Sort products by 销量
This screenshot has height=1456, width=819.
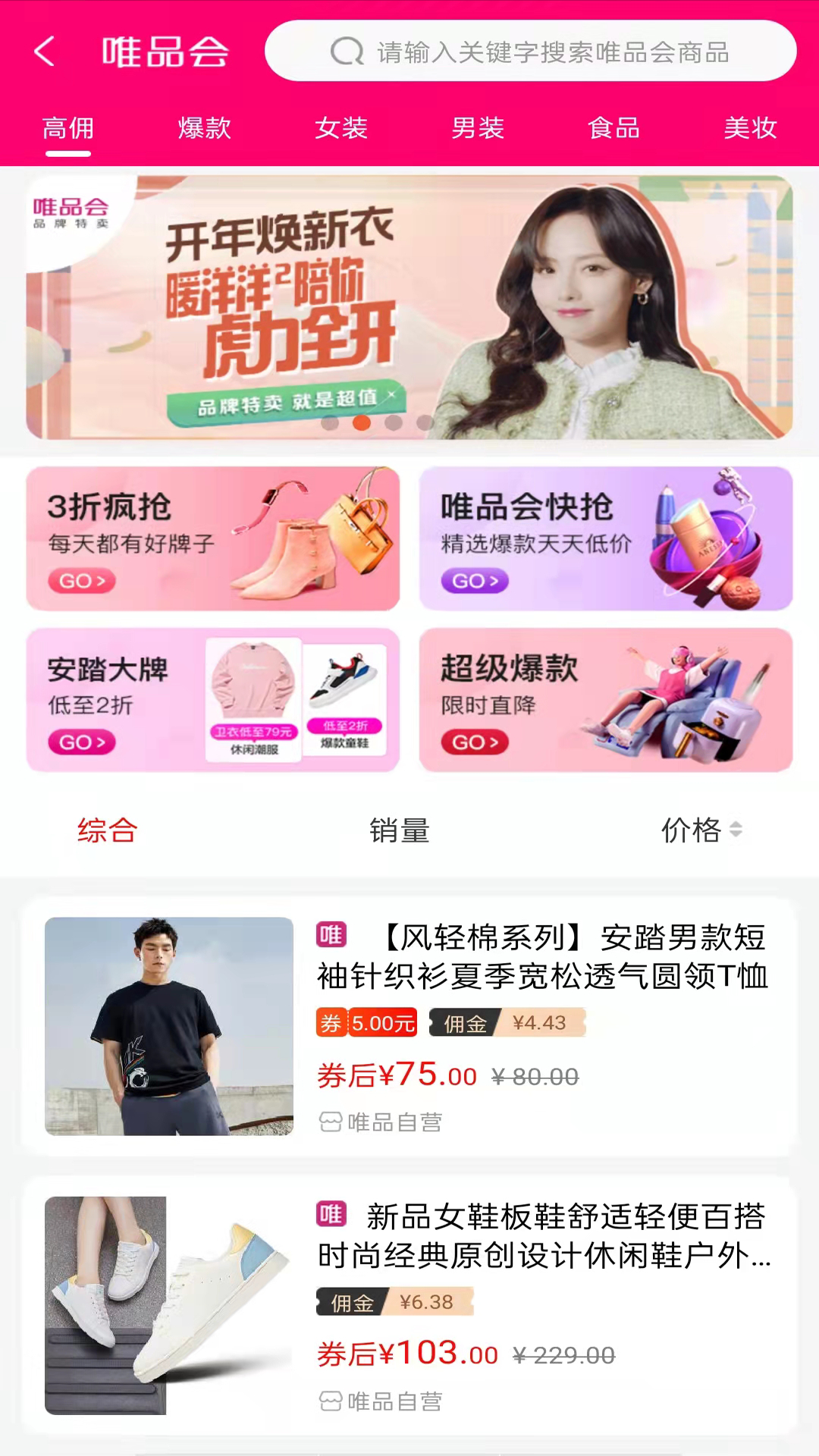tap(400, 830)
